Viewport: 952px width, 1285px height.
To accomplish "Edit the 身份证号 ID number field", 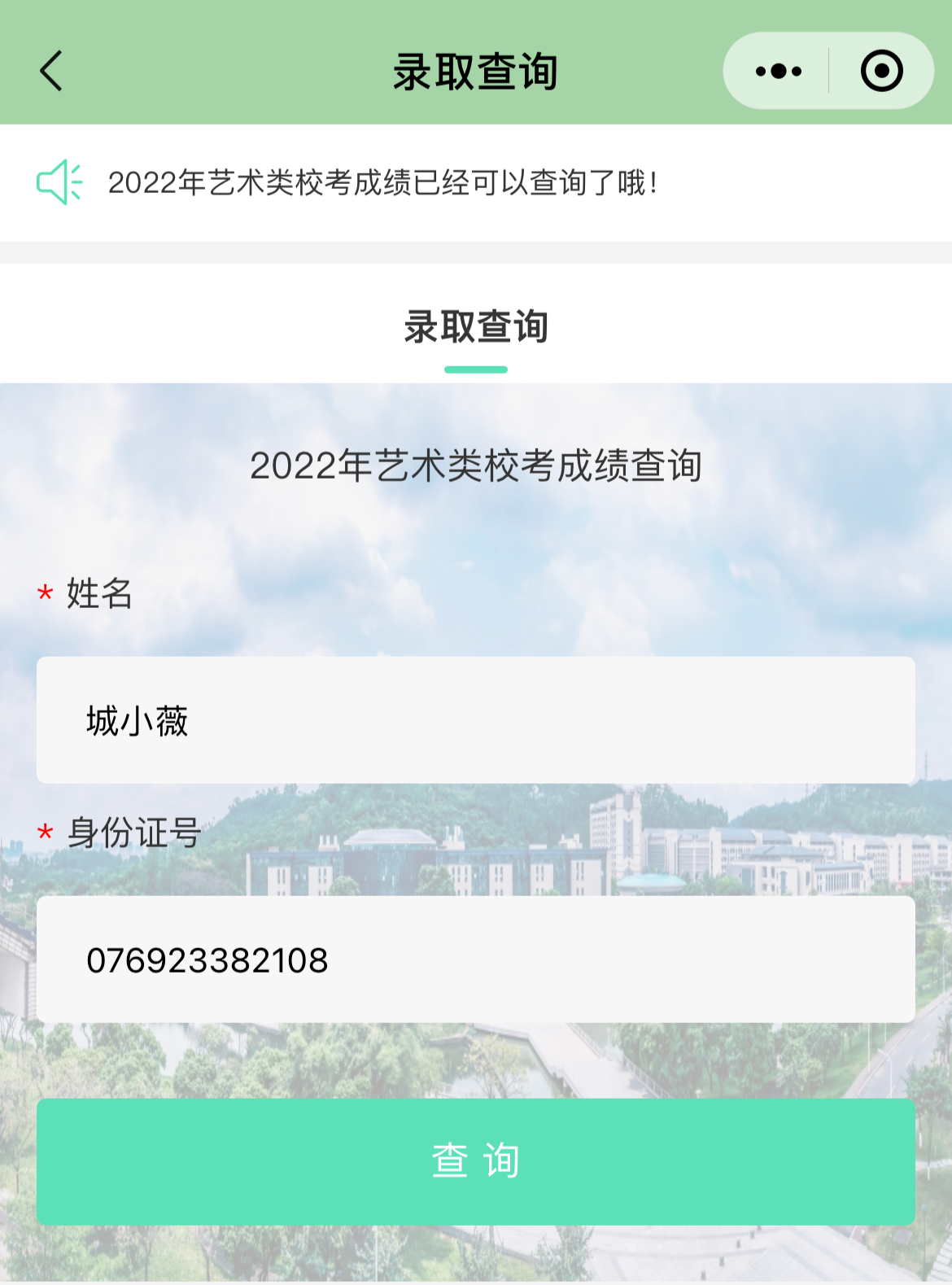I will tap(476, 959).
